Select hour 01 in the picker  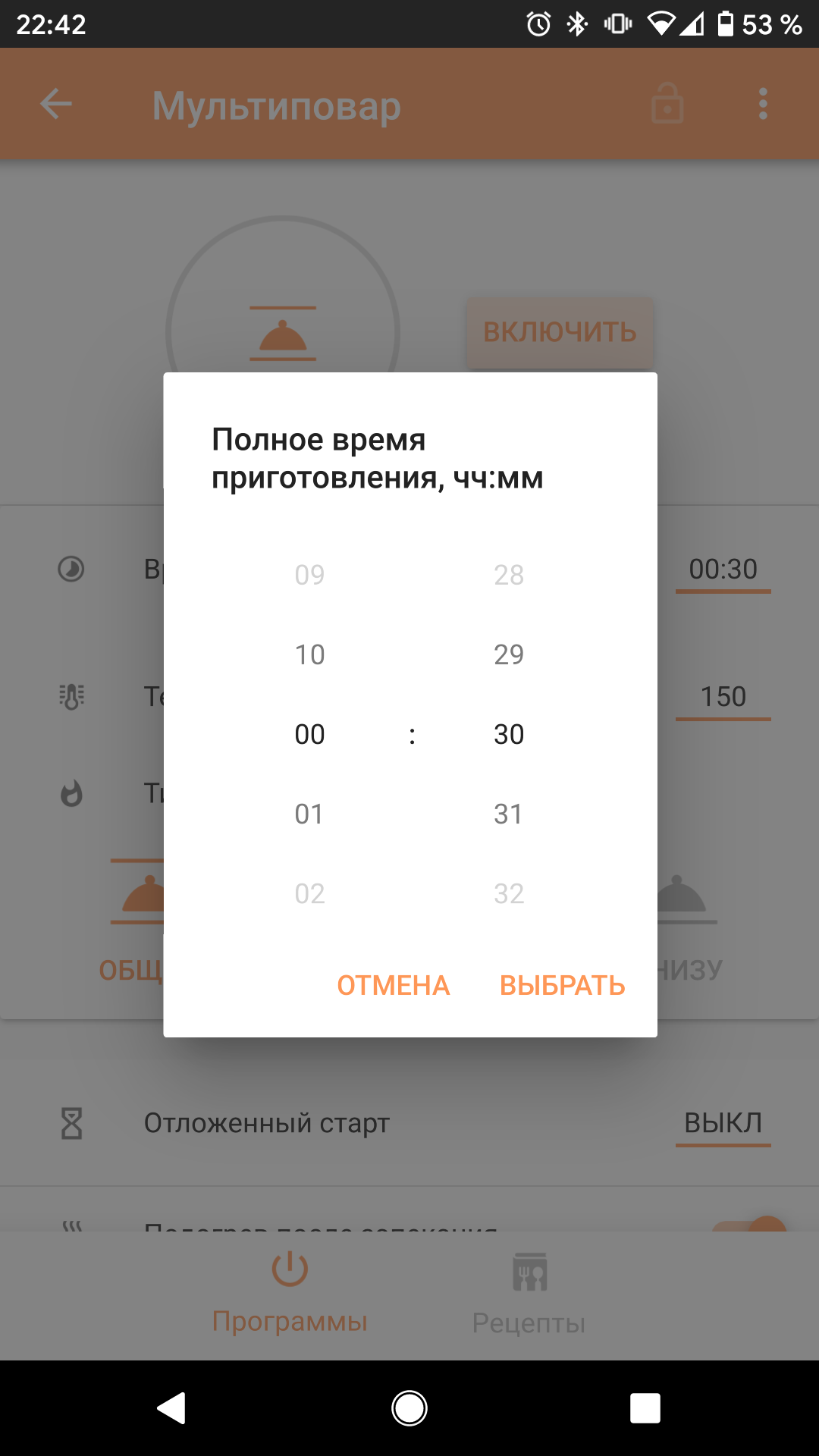tap(309, 814)
